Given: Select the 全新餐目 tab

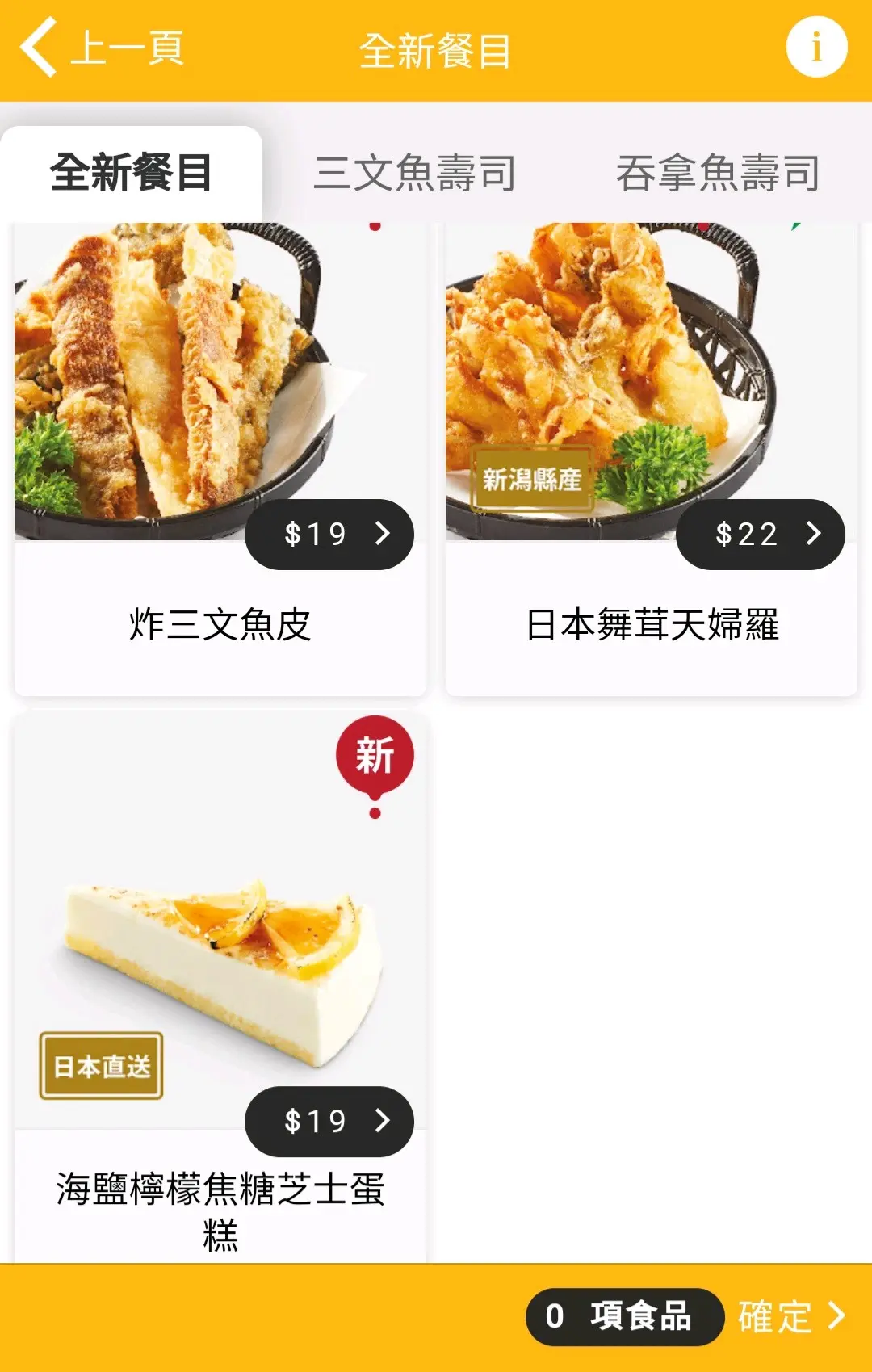Looking at the screenshot, I should (132, 173).
